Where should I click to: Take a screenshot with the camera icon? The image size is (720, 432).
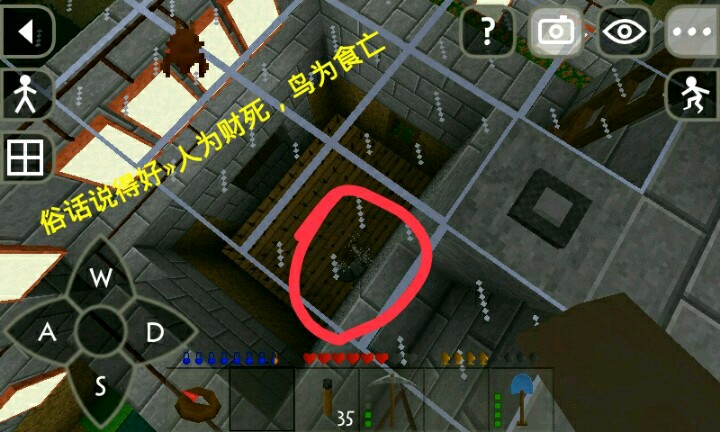[556, 32]
